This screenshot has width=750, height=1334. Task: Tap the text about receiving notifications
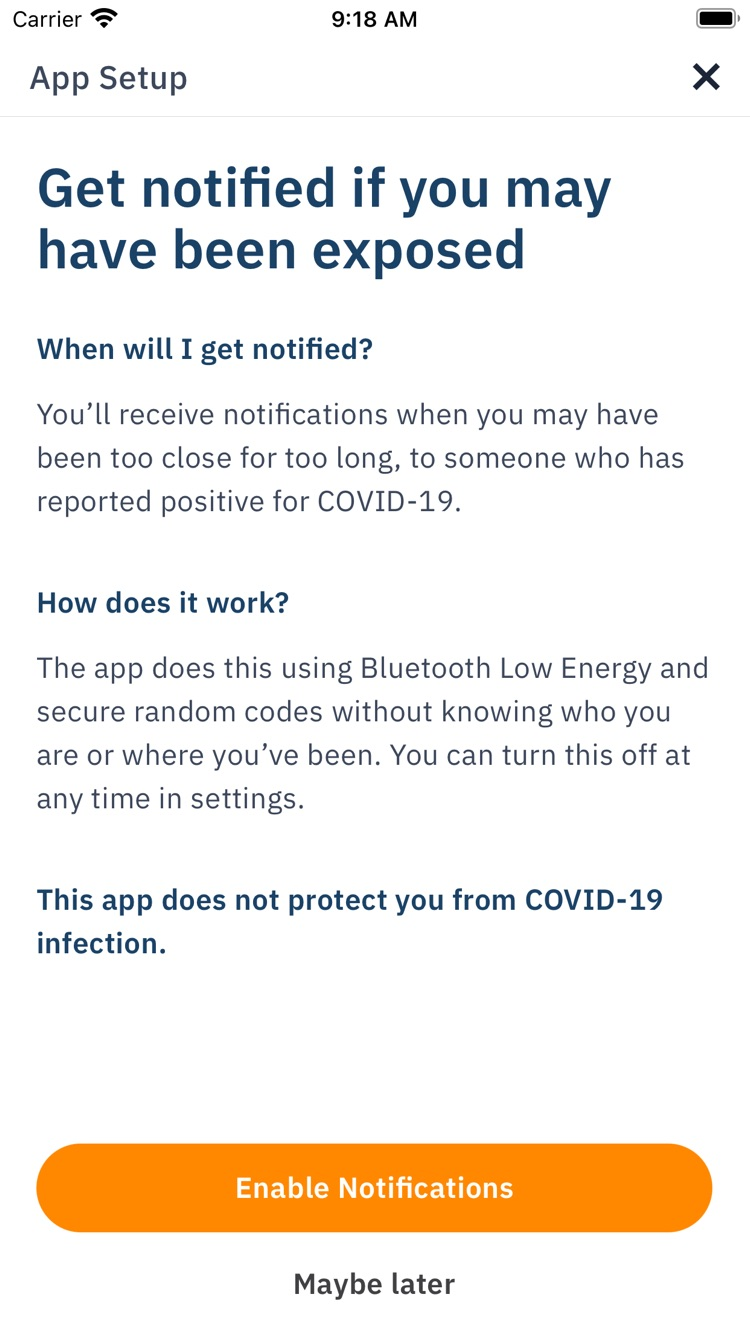(360, 457)
